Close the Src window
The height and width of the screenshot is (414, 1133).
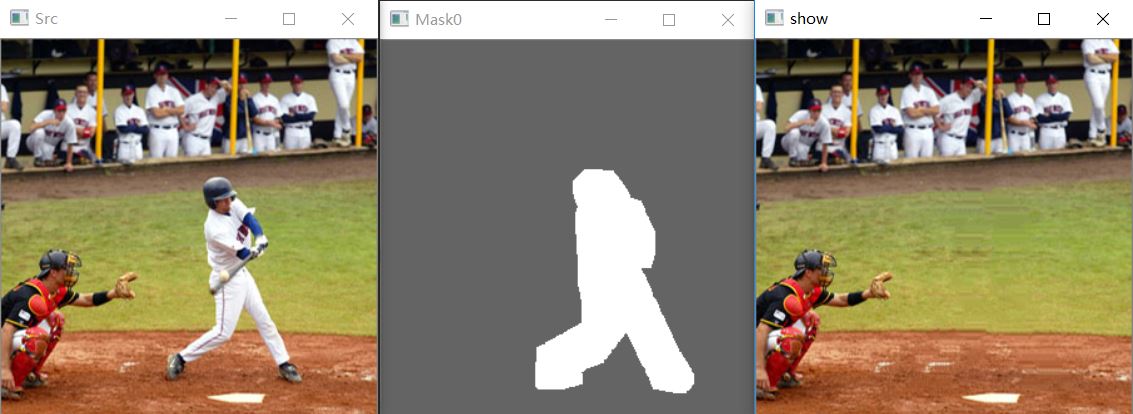(347, 19)
